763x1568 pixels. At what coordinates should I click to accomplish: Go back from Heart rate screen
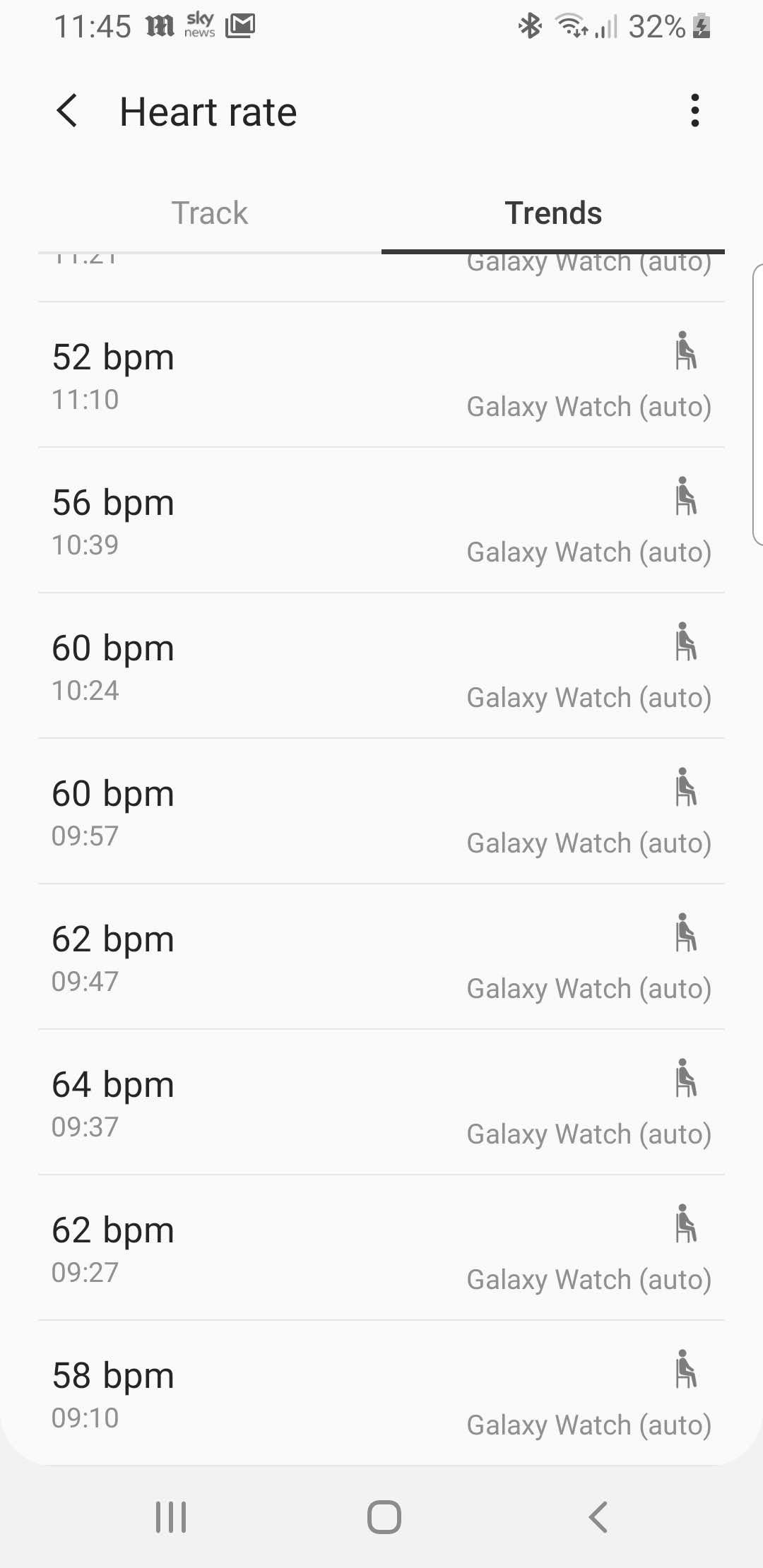(68, 112)
